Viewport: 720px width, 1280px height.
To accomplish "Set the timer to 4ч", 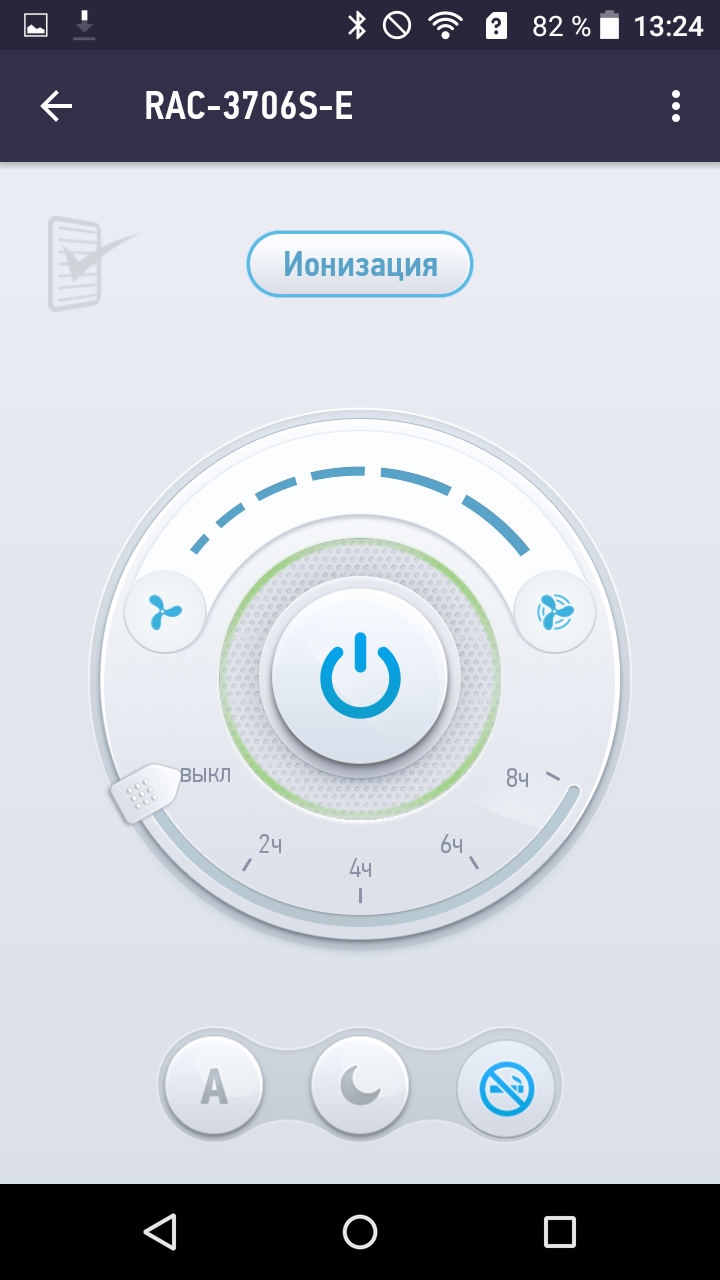I will click(x=360, y=892).
